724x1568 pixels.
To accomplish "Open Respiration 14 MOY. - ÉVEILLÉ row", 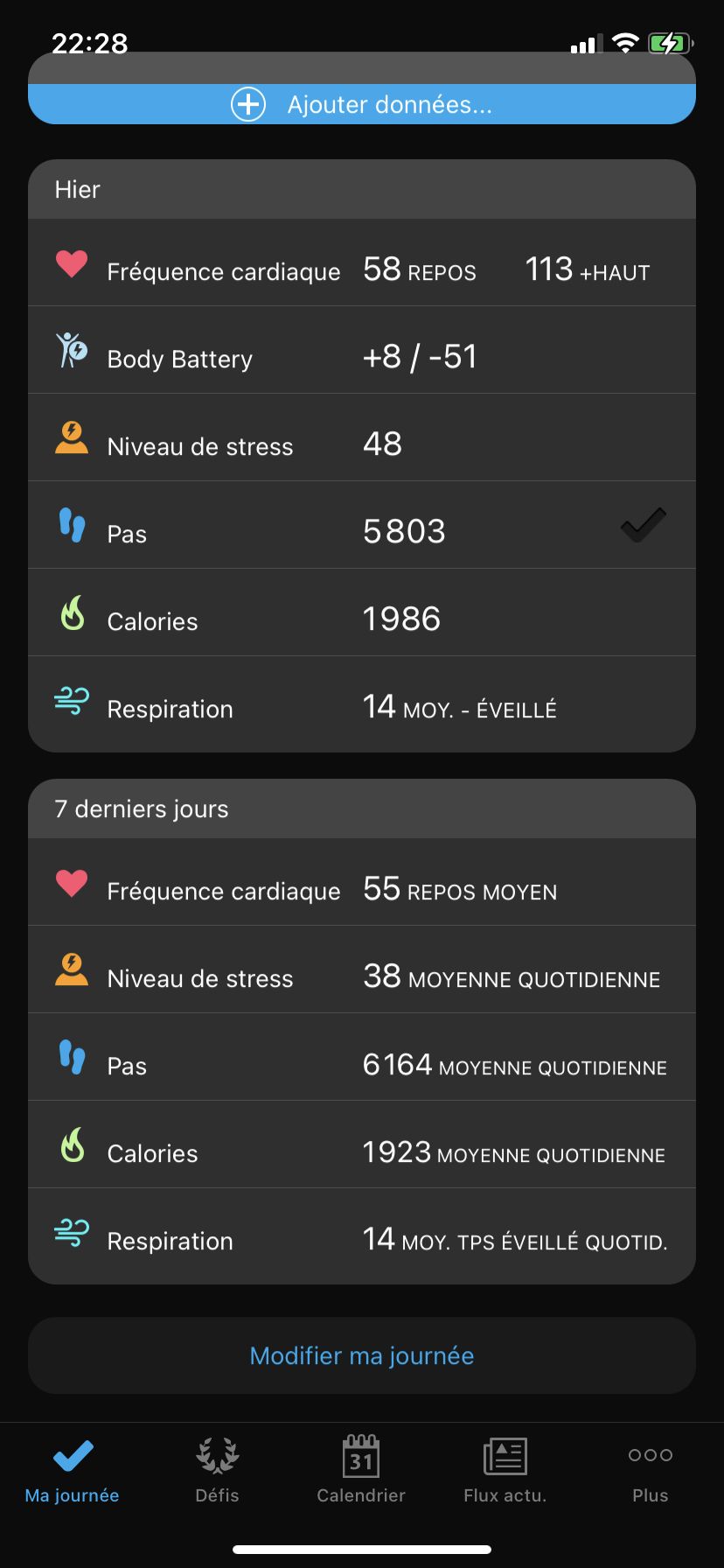I will click(362, 707).
